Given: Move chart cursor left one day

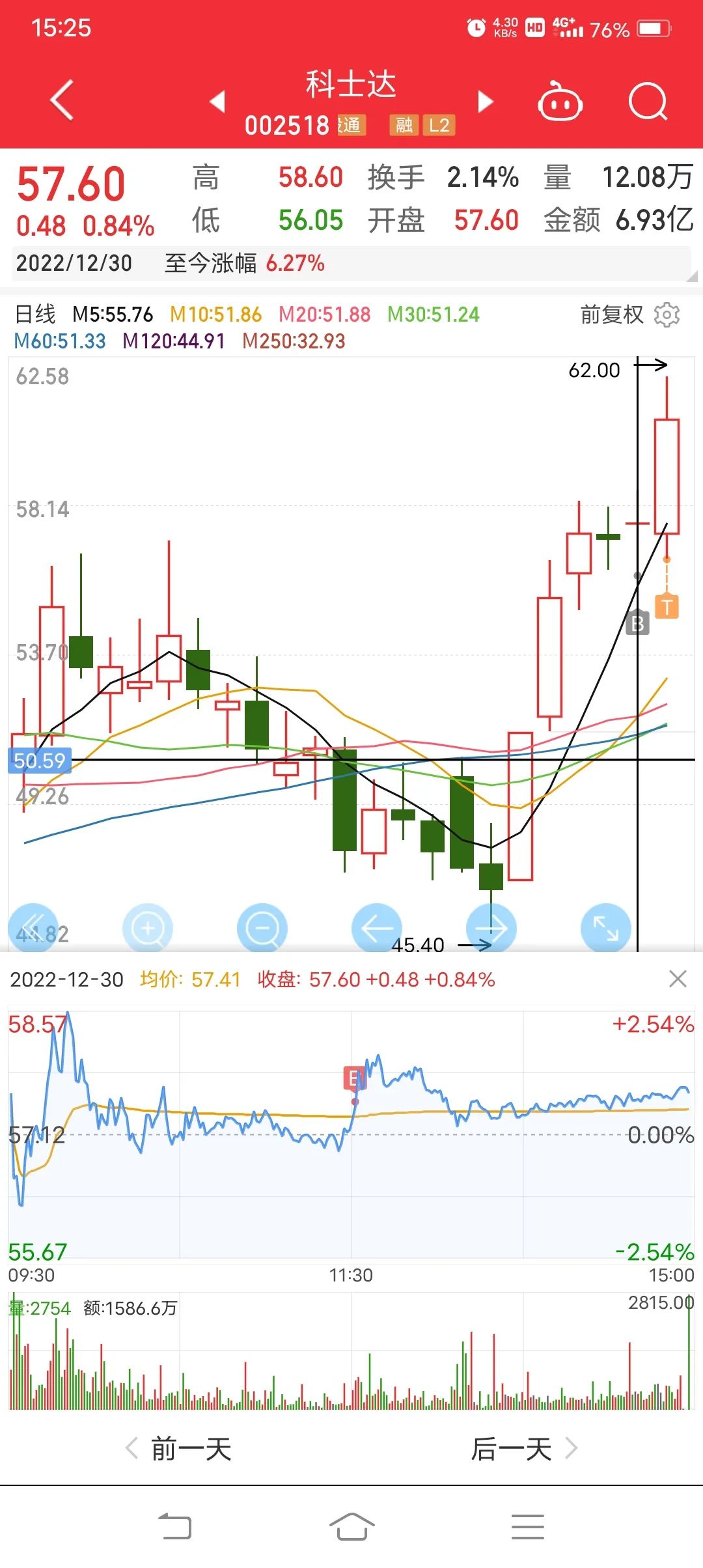Looking at the screenshot, I should pos(377,928).
